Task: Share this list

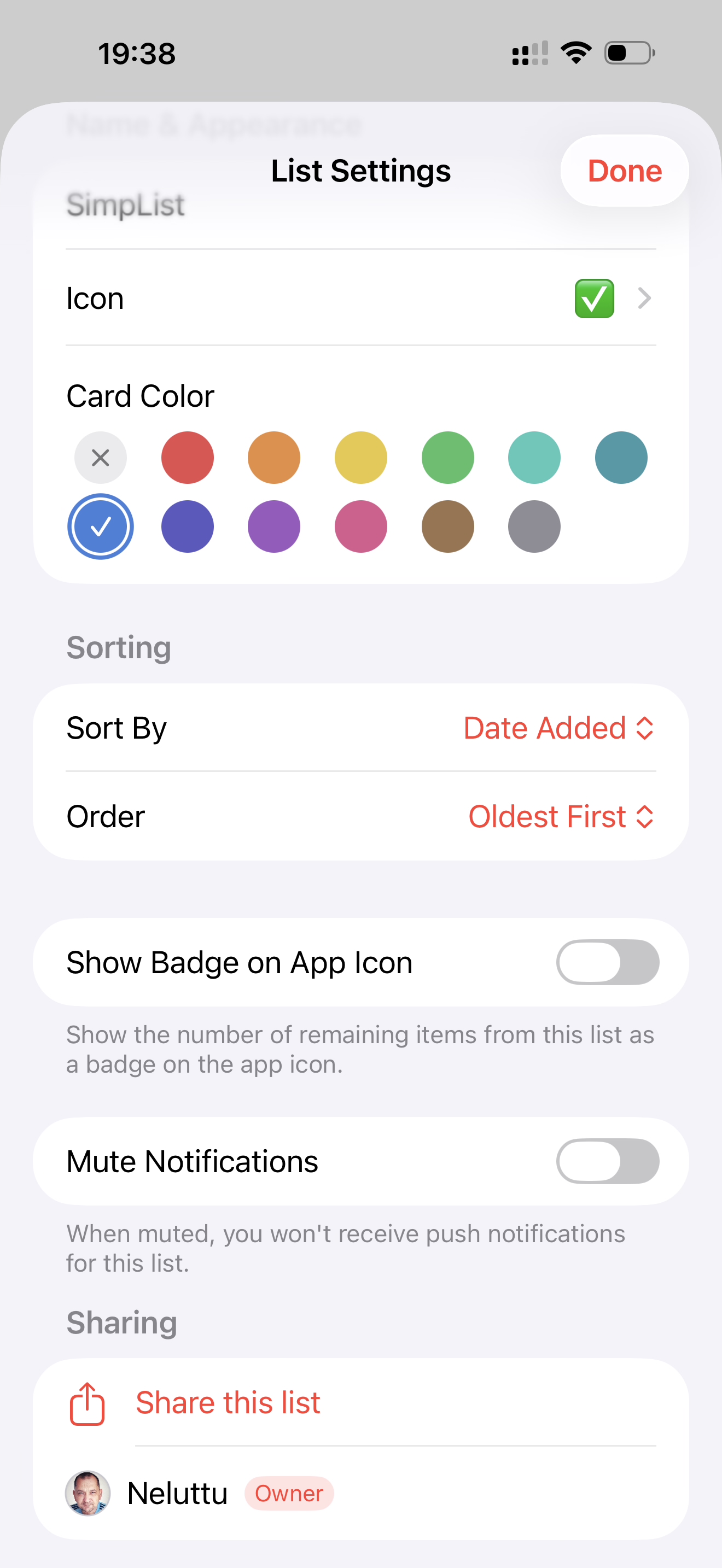Action: tap(228, 1402)
